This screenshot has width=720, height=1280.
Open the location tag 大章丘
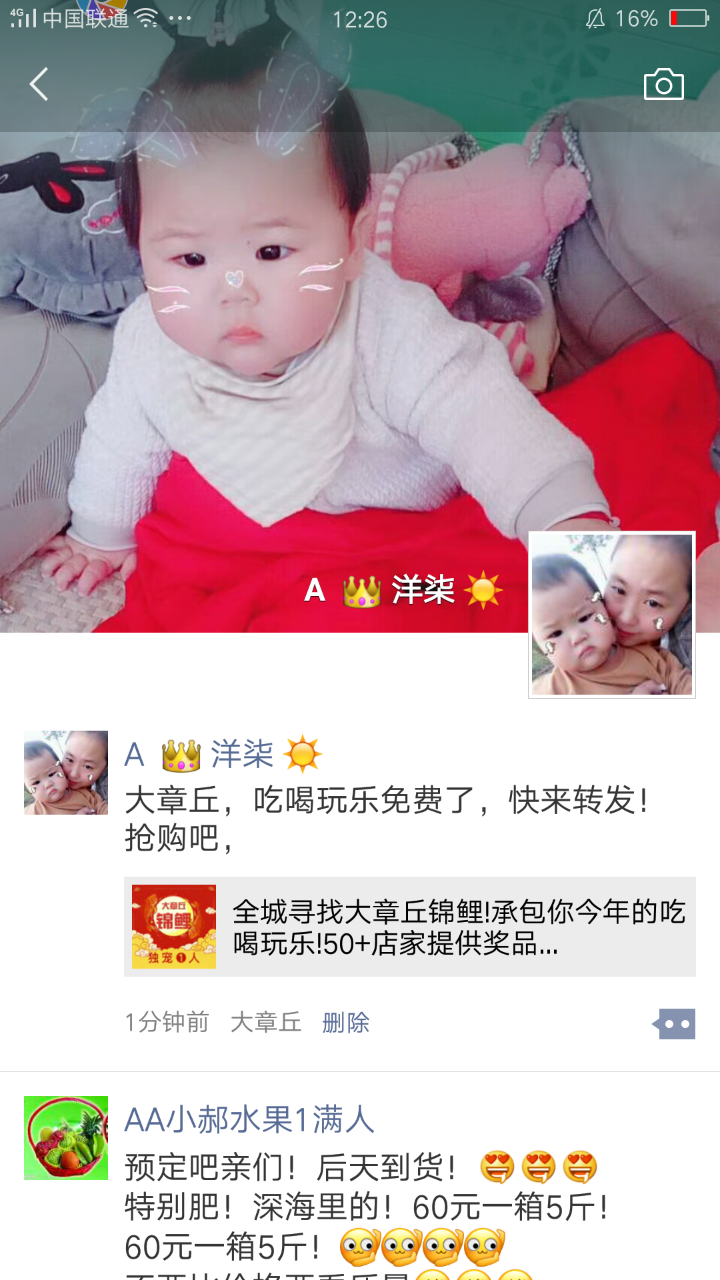coord(265,1022)
